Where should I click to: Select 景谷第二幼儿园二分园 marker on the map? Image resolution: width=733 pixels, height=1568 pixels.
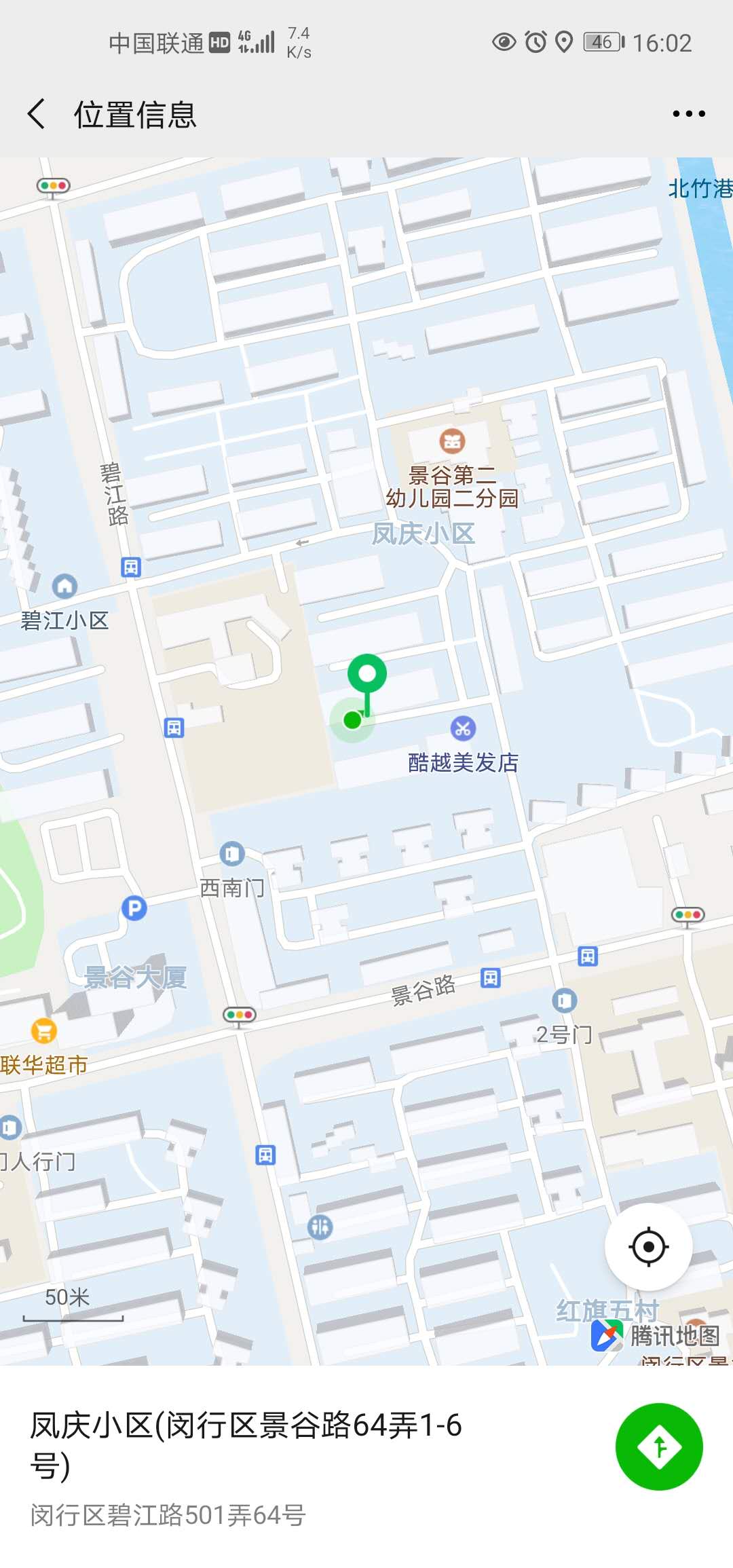pyautogui.click(x=452, y=442)
